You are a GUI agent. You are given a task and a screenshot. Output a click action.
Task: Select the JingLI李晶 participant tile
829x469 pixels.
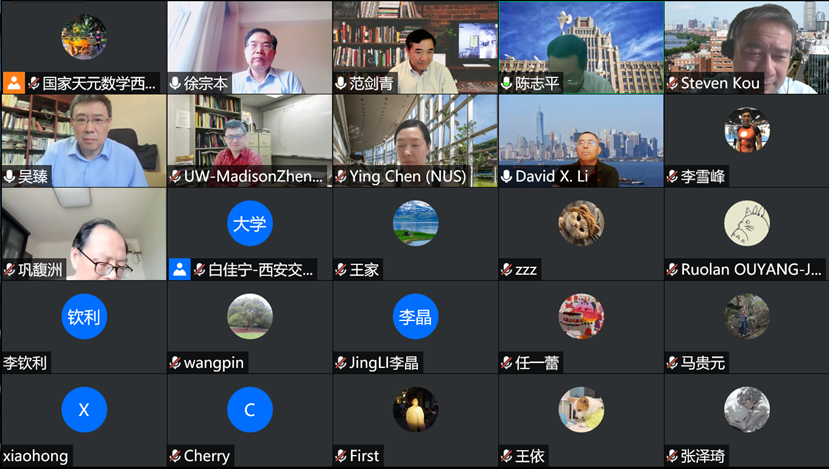[415, 327]
